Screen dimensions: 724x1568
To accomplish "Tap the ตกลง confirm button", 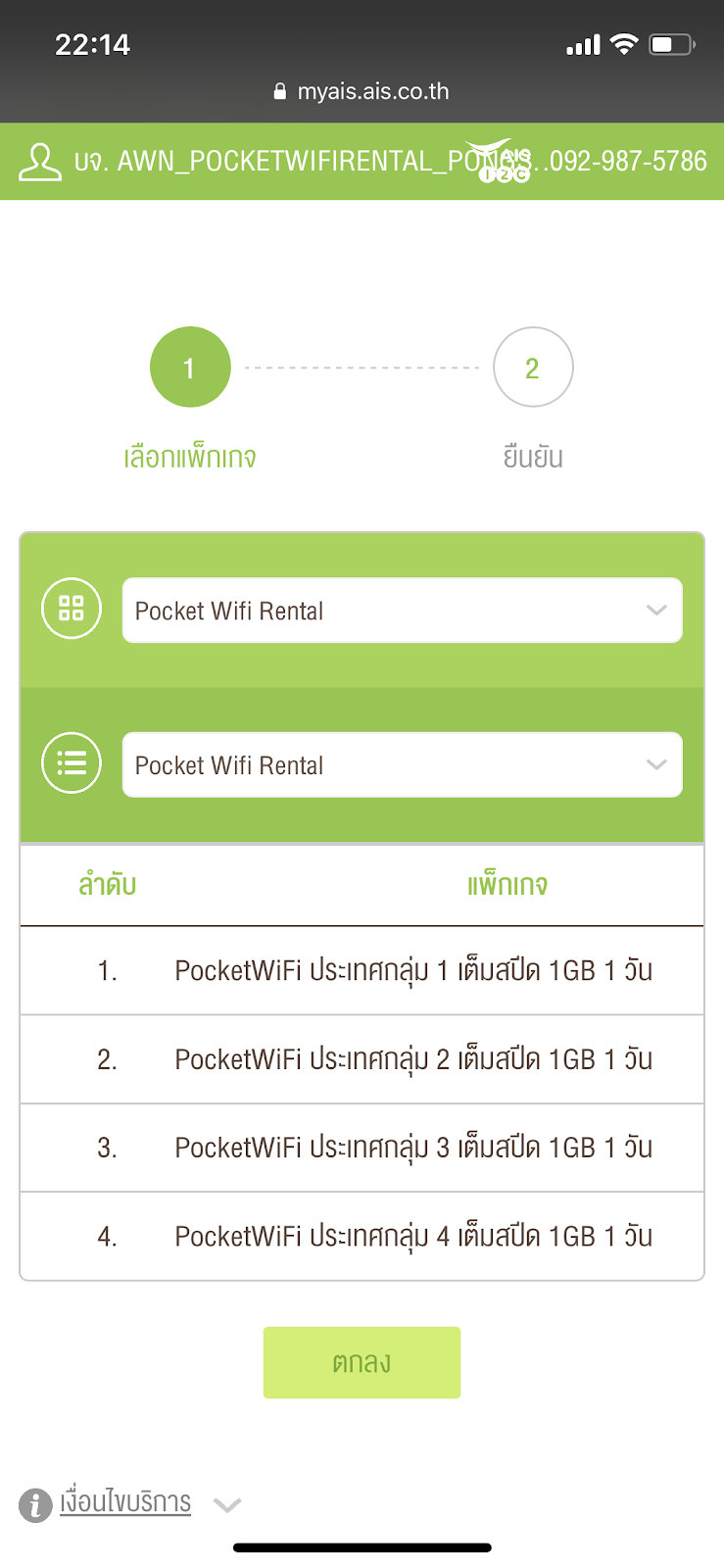I will pos(362,1362).
